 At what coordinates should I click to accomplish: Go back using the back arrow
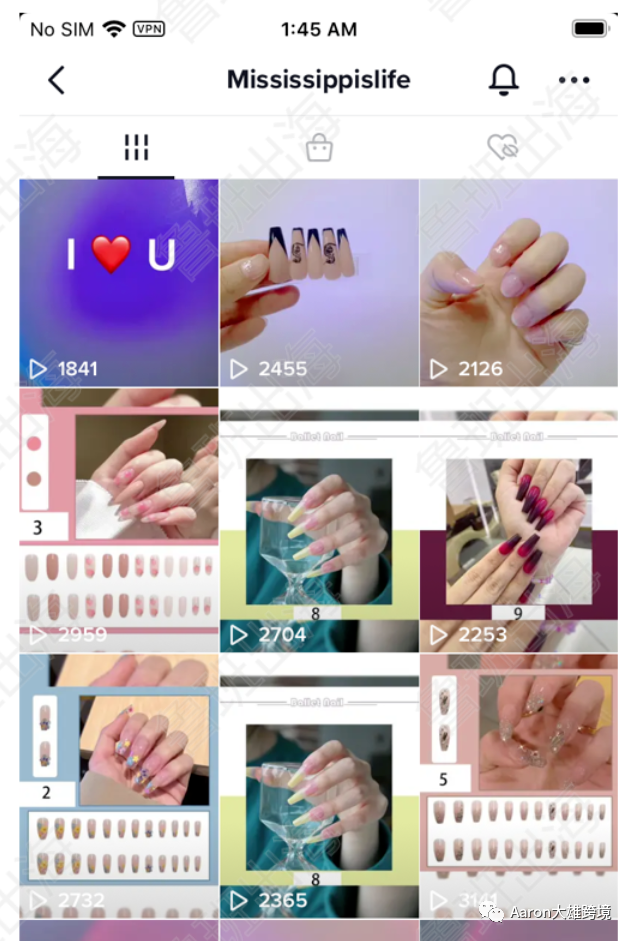tap(57, 80)
